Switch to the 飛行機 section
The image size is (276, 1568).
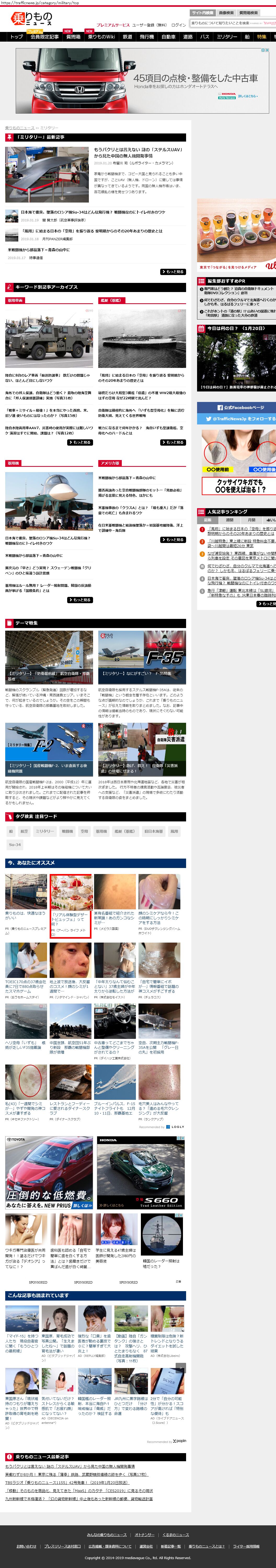[x=147, y=37]
